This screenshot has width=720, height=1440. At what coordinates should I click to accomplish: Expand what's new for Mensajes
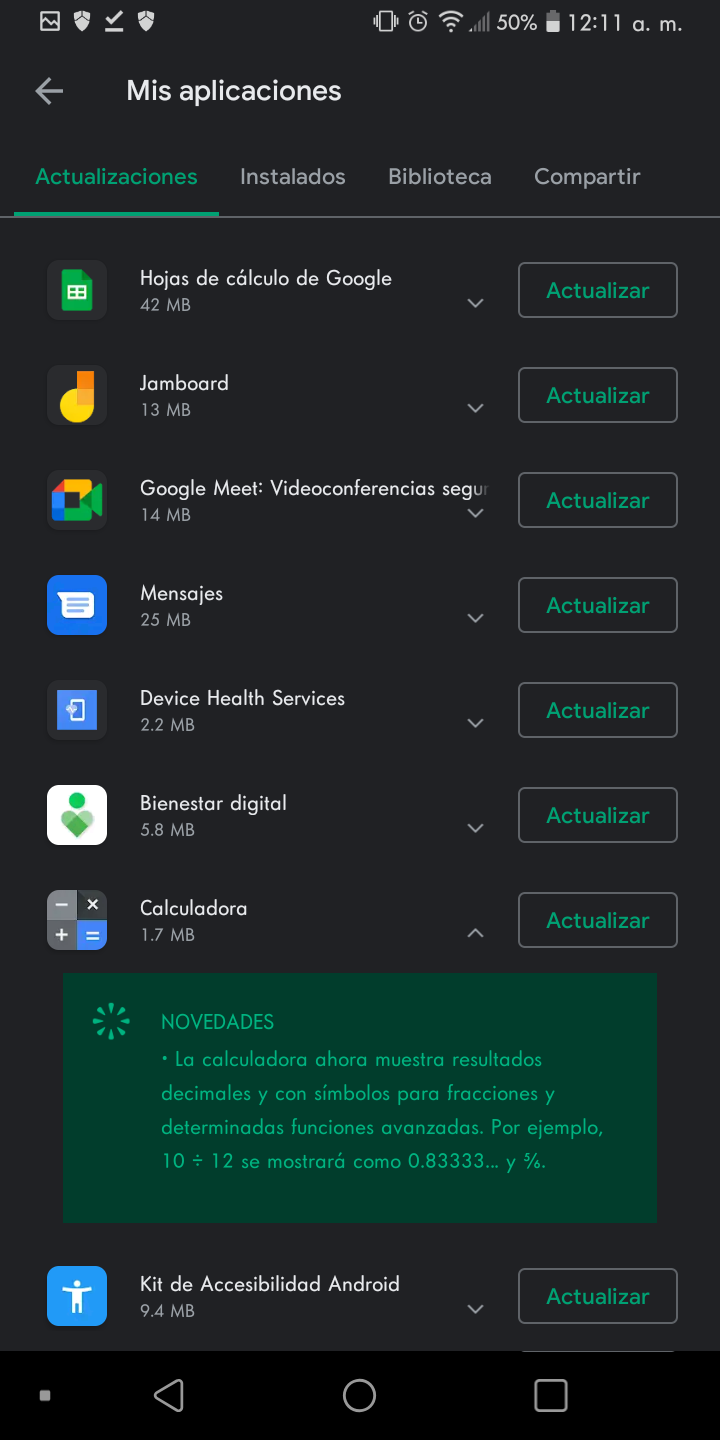tap(475, 618)
